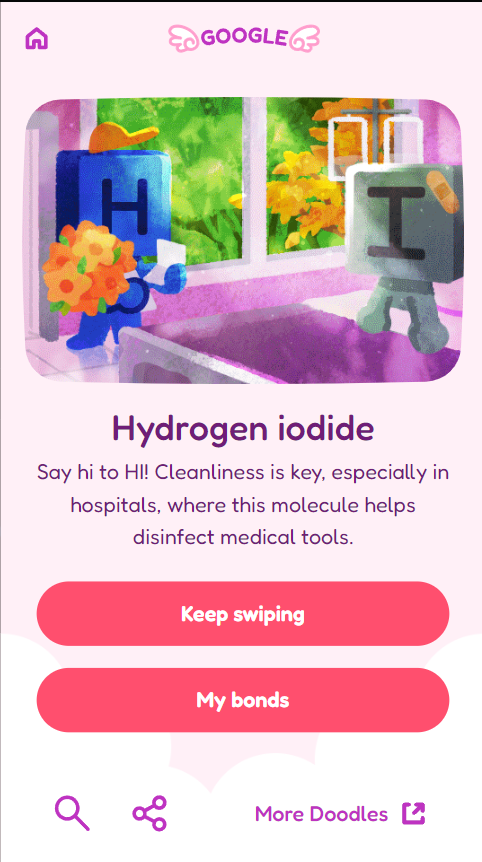Open My bonds

click(243, 700)
